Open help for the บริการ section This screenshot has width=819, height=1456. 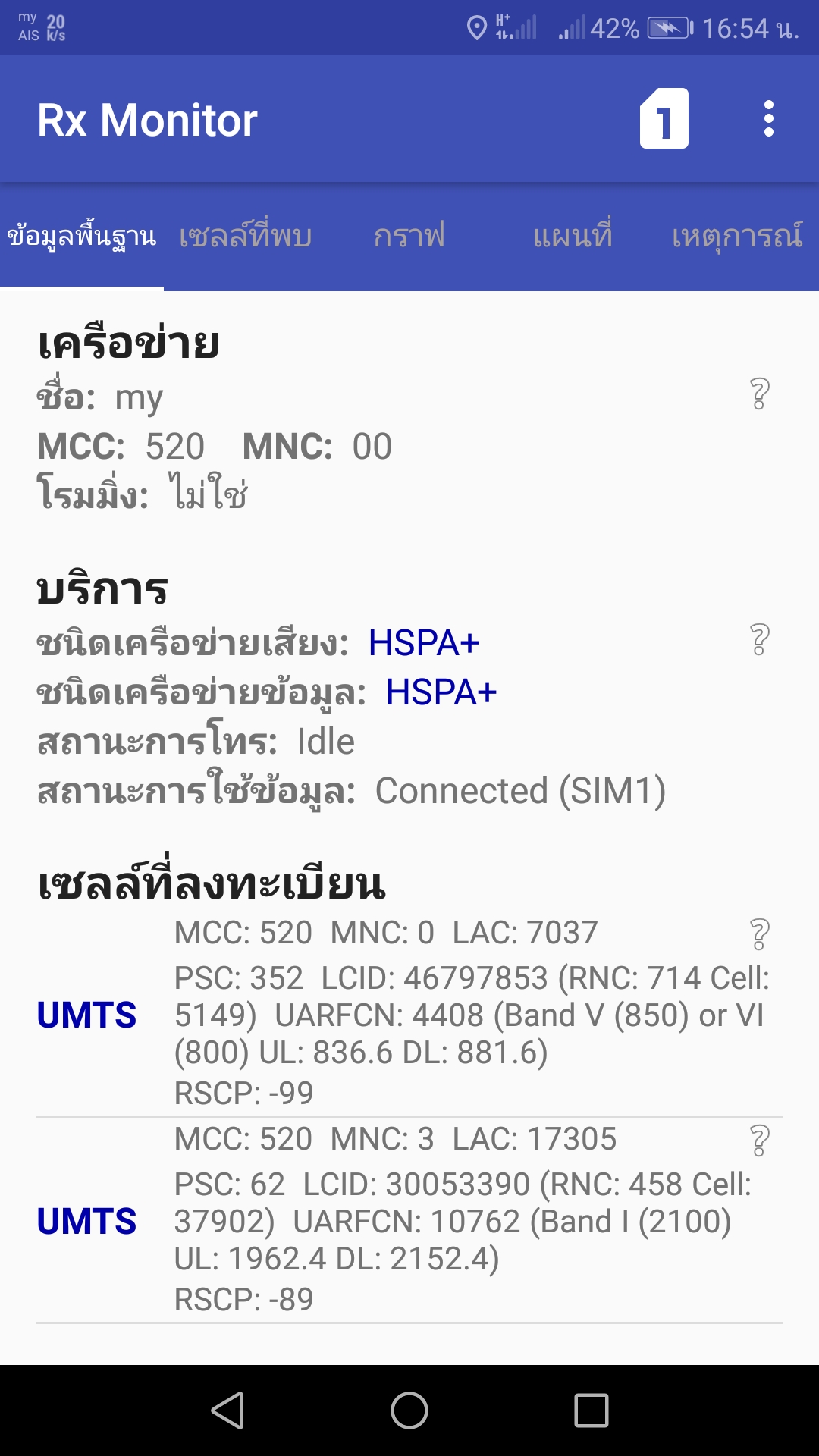(x=759, y=640)
